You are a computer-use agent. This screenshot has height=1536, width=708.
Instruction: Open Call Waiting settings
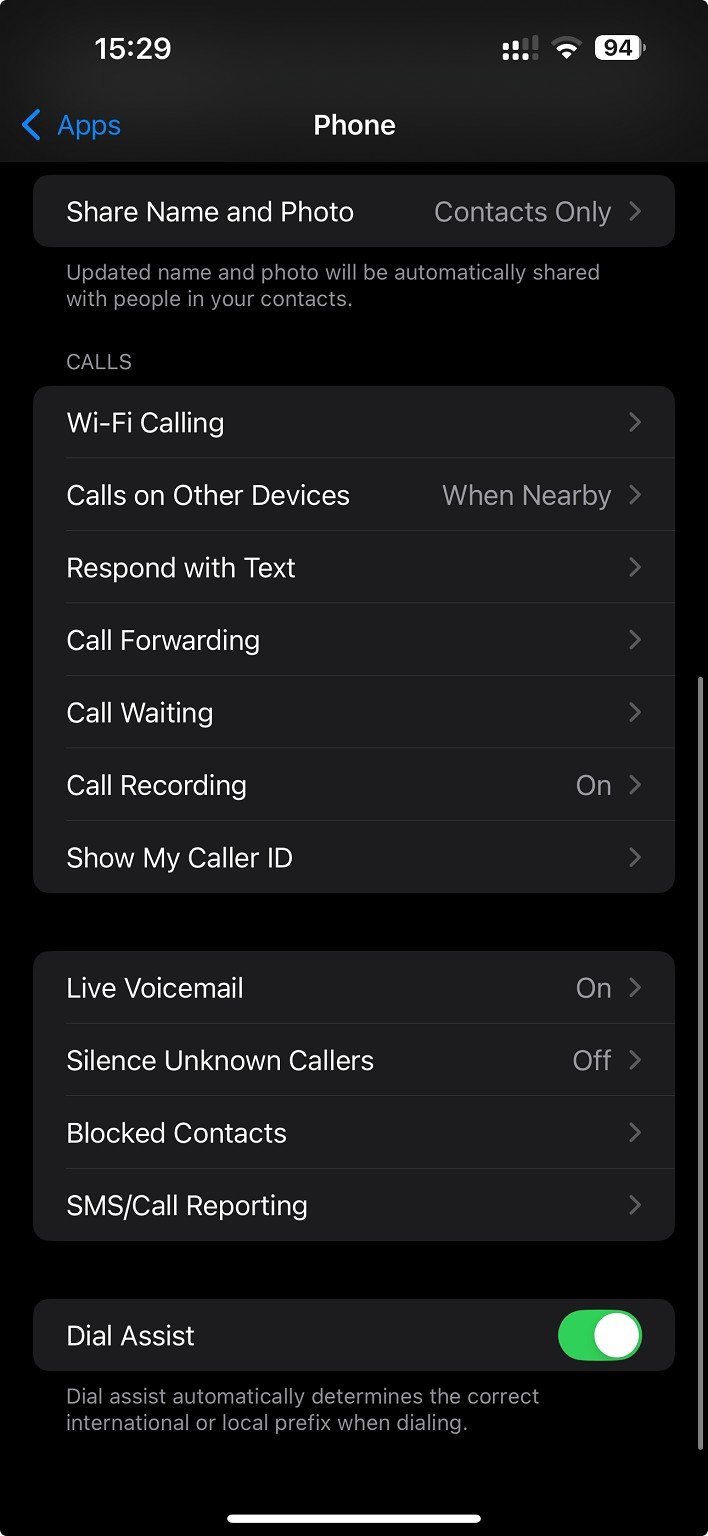[354, 713]
